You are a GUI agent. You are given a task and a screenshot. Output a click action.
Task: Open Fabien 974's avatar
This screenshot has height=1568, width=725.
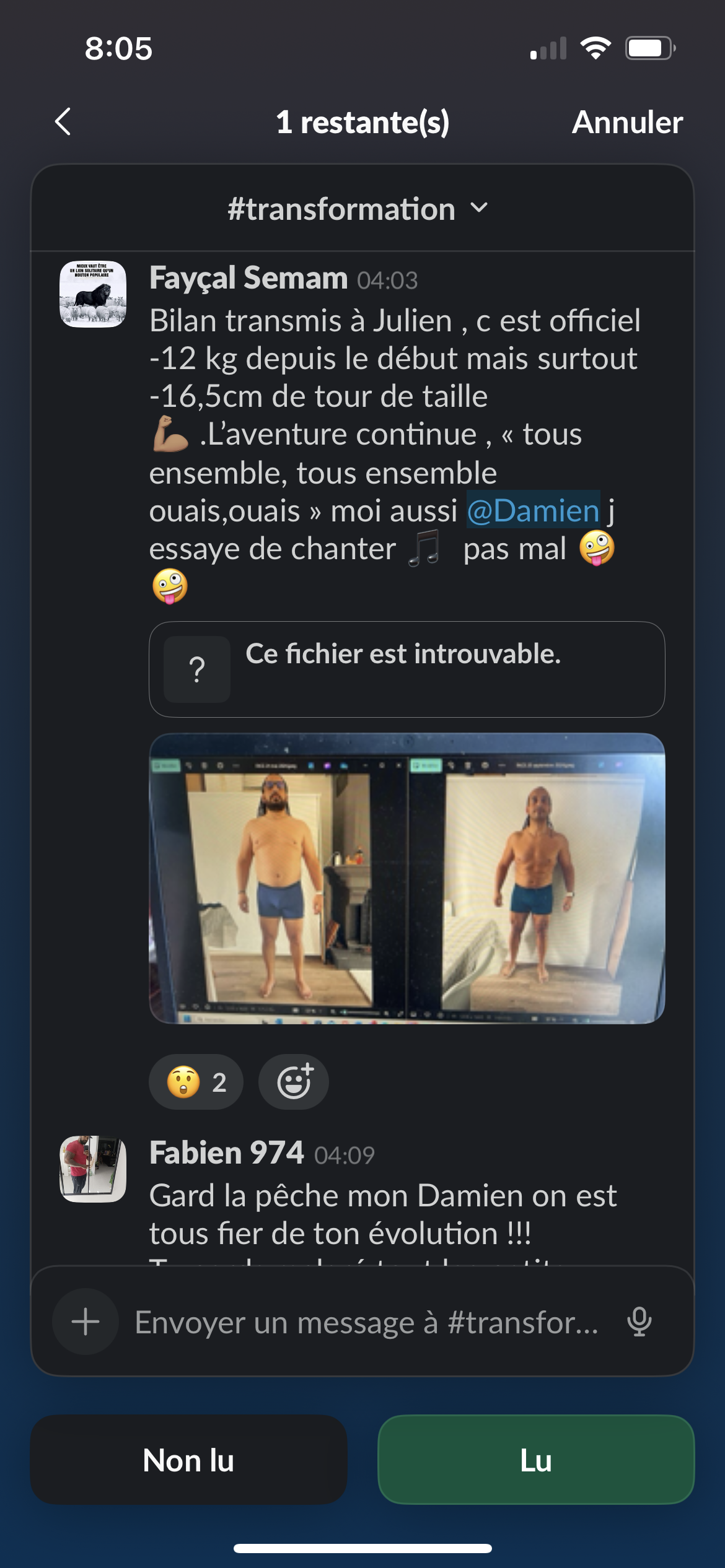(93, 1169)
